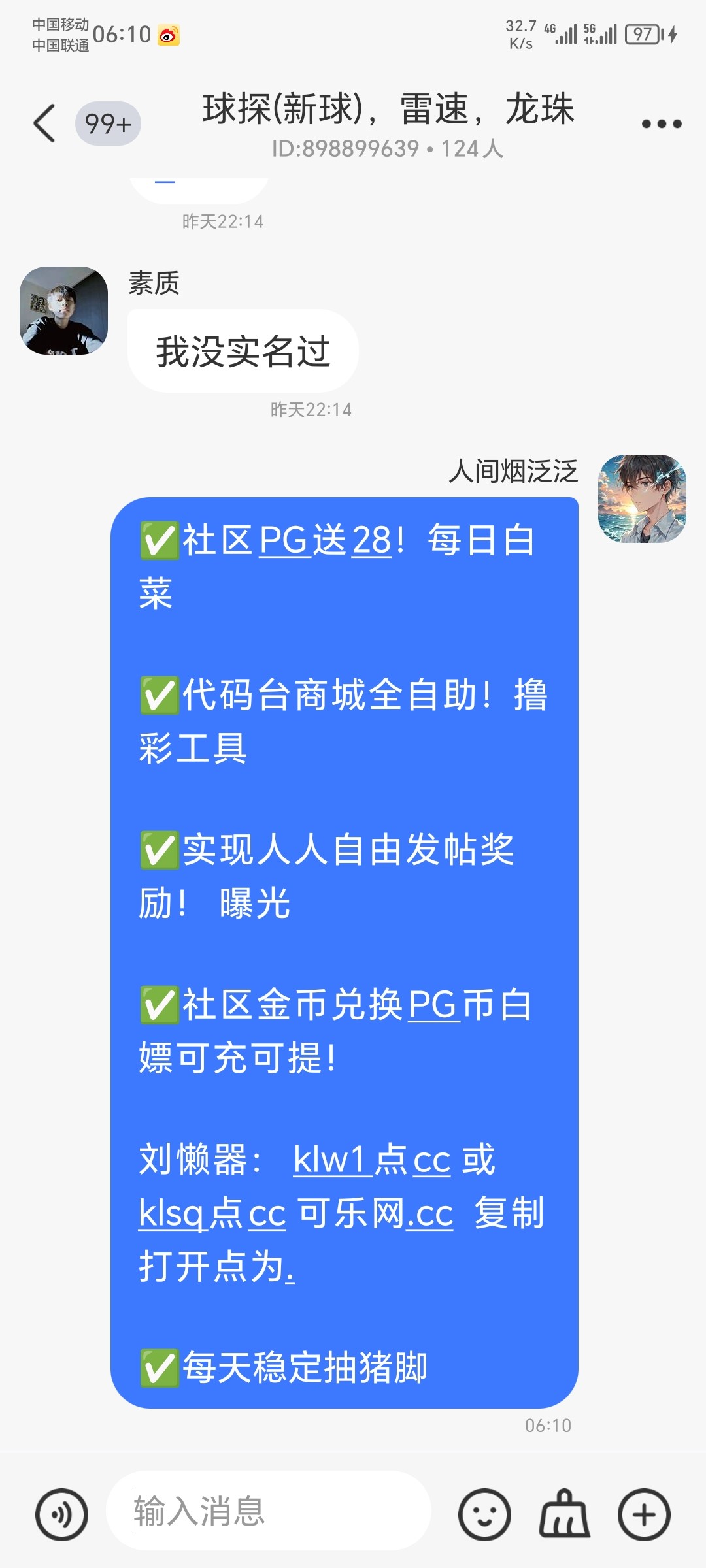Open the emoji picker
The width and height of the screenshot is (706, 1568).
point(484,1514)
